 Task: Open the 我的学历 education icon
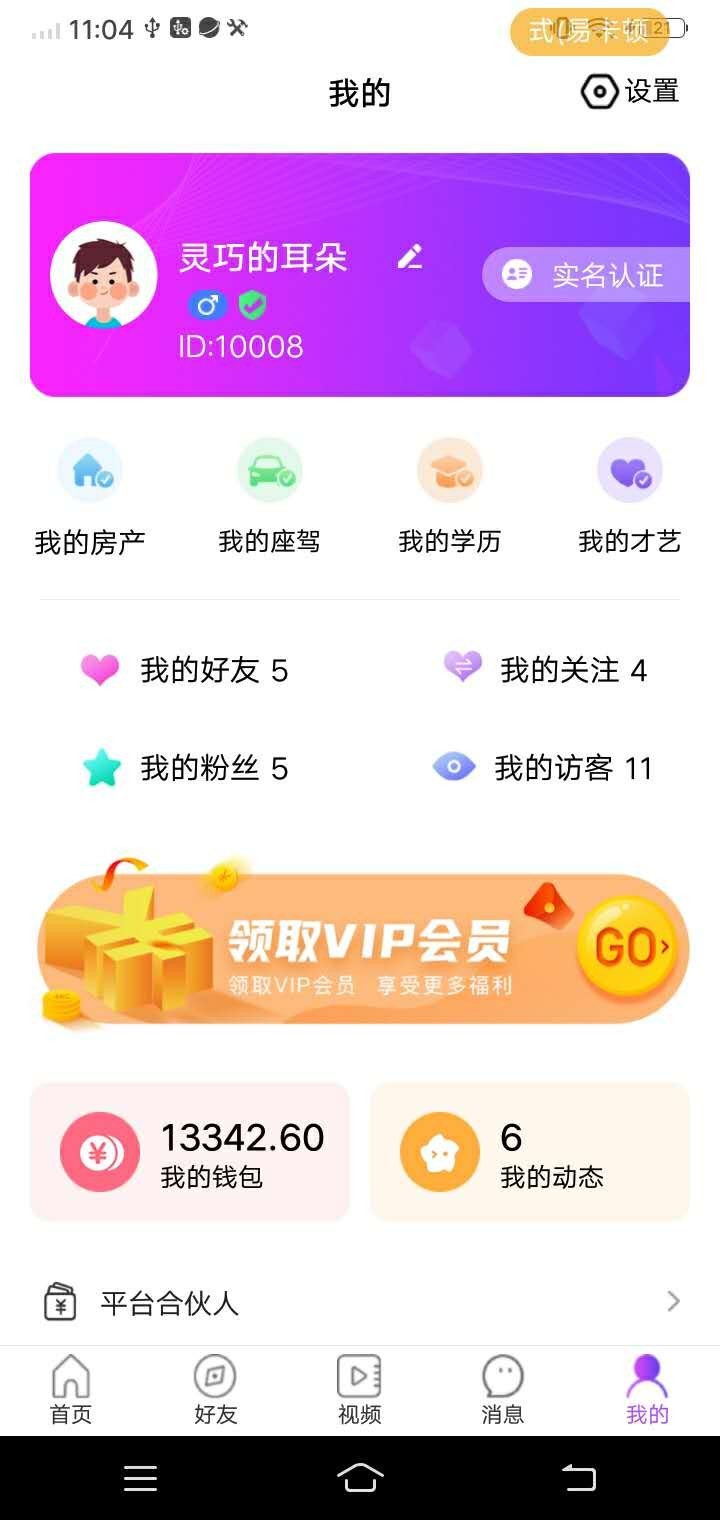pyautogui.click(x=450, y=469)
